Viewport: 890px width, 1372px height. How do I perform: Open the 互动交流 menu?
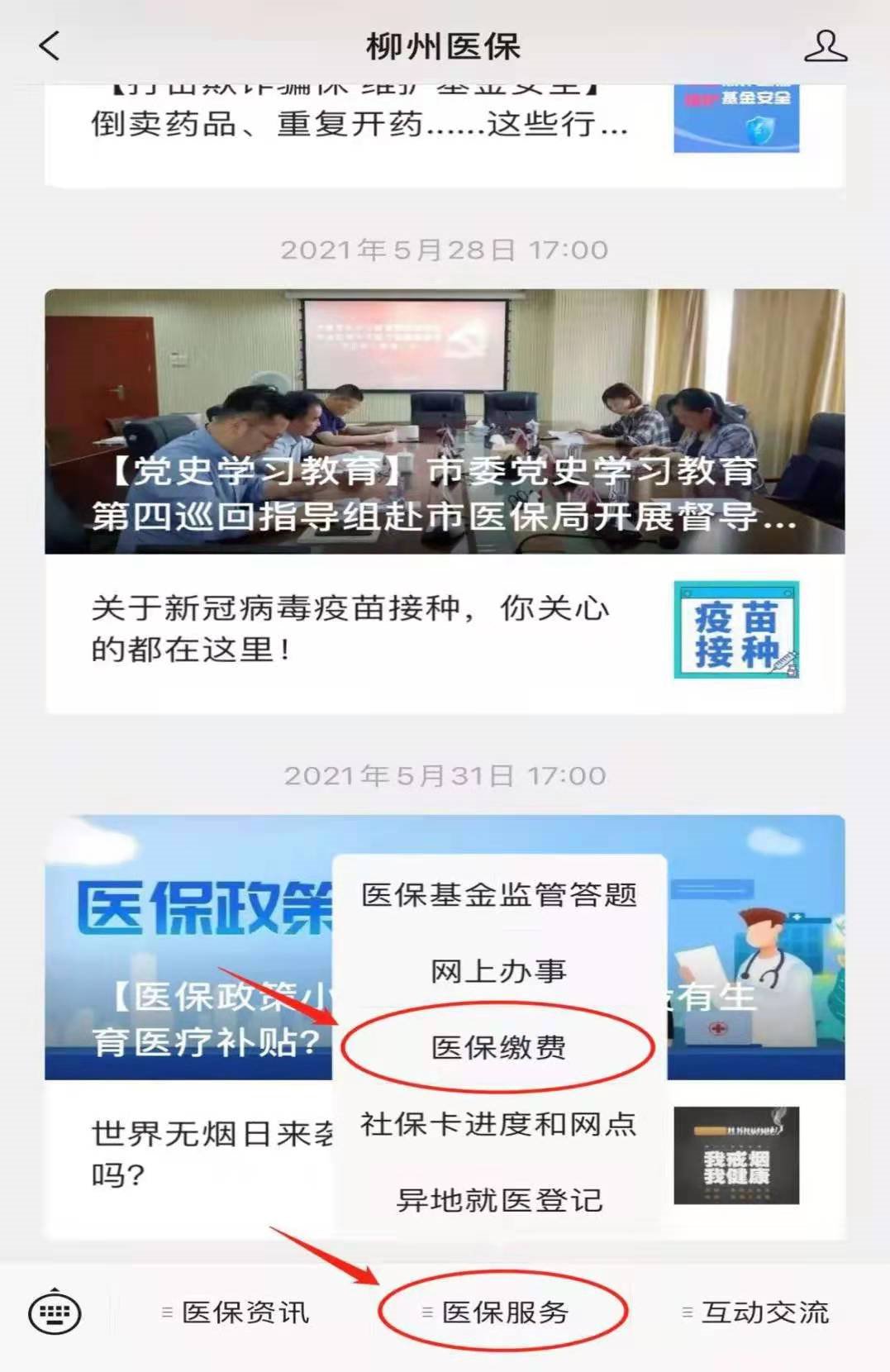(x=755, y=1312)
